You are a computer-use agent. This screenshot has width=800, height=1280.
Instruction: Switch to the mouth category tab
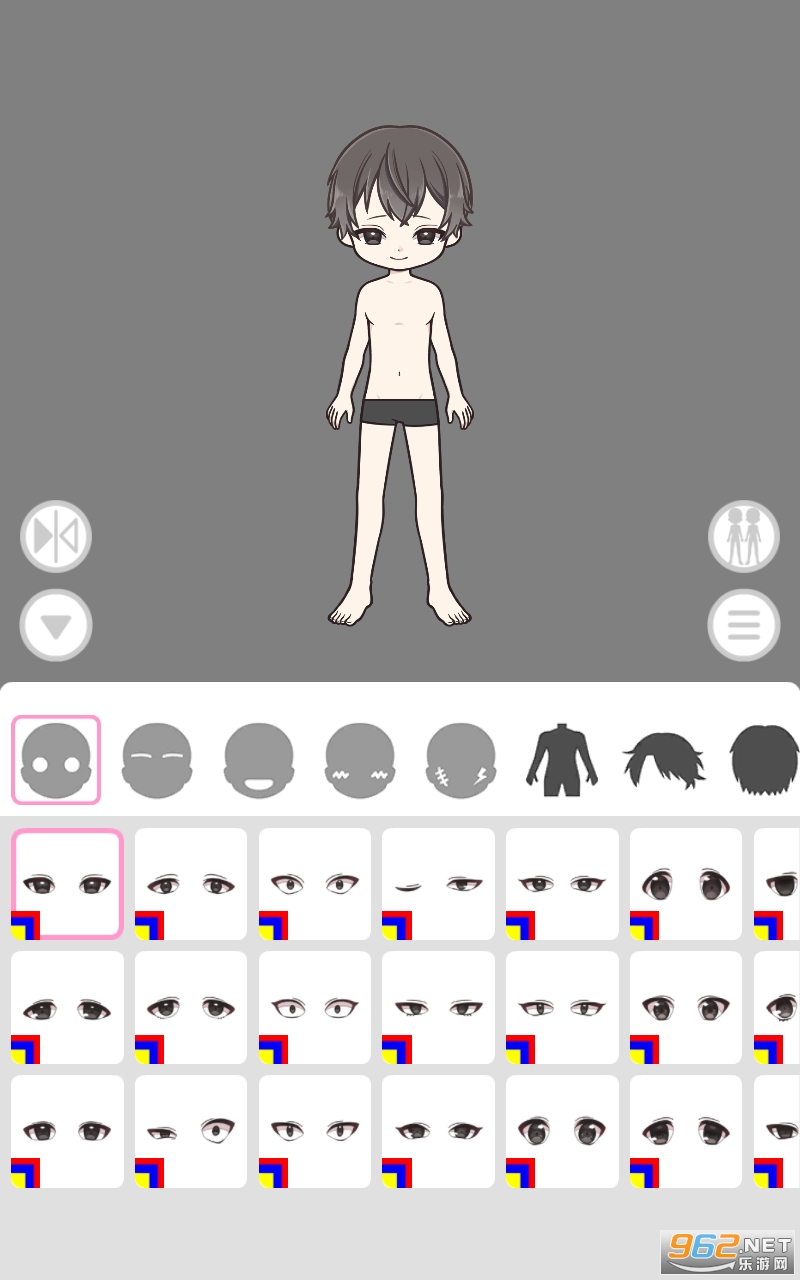(x=259, y=760)
